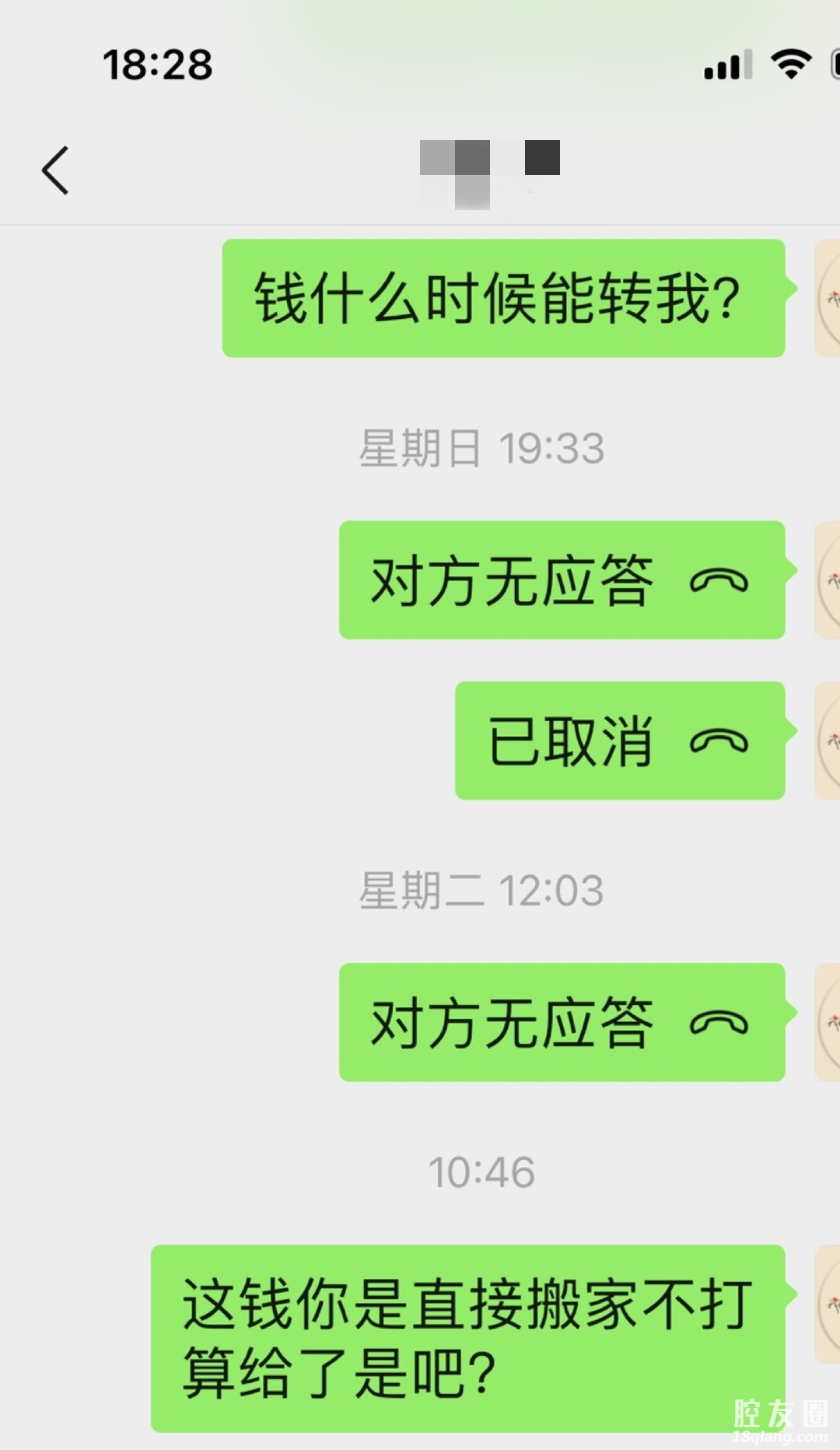Image resolution: width=840 pixels, height=1450 pixels.
Task: Open sender avatar beside 钱什么时候能转我 message
Action: click(x=828, y=299)
